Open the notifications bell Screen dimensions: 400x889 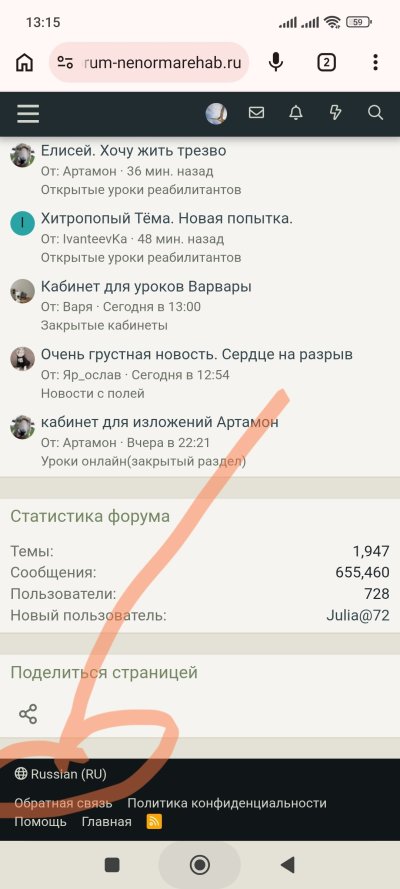click(296, 113)
